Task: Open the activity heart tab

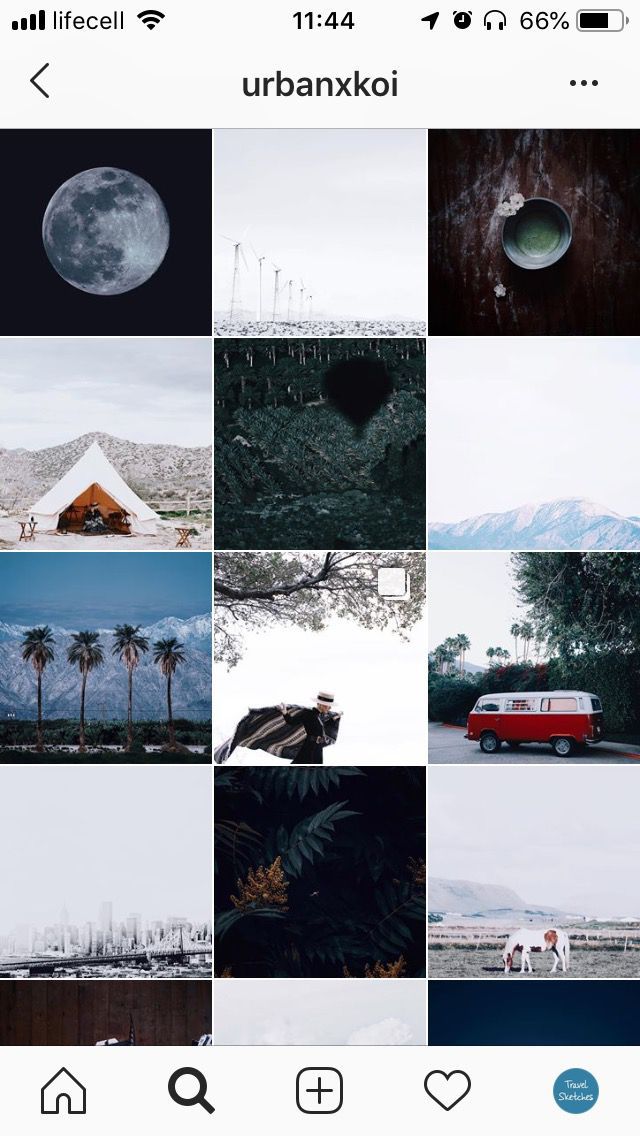Action: 447,1090
